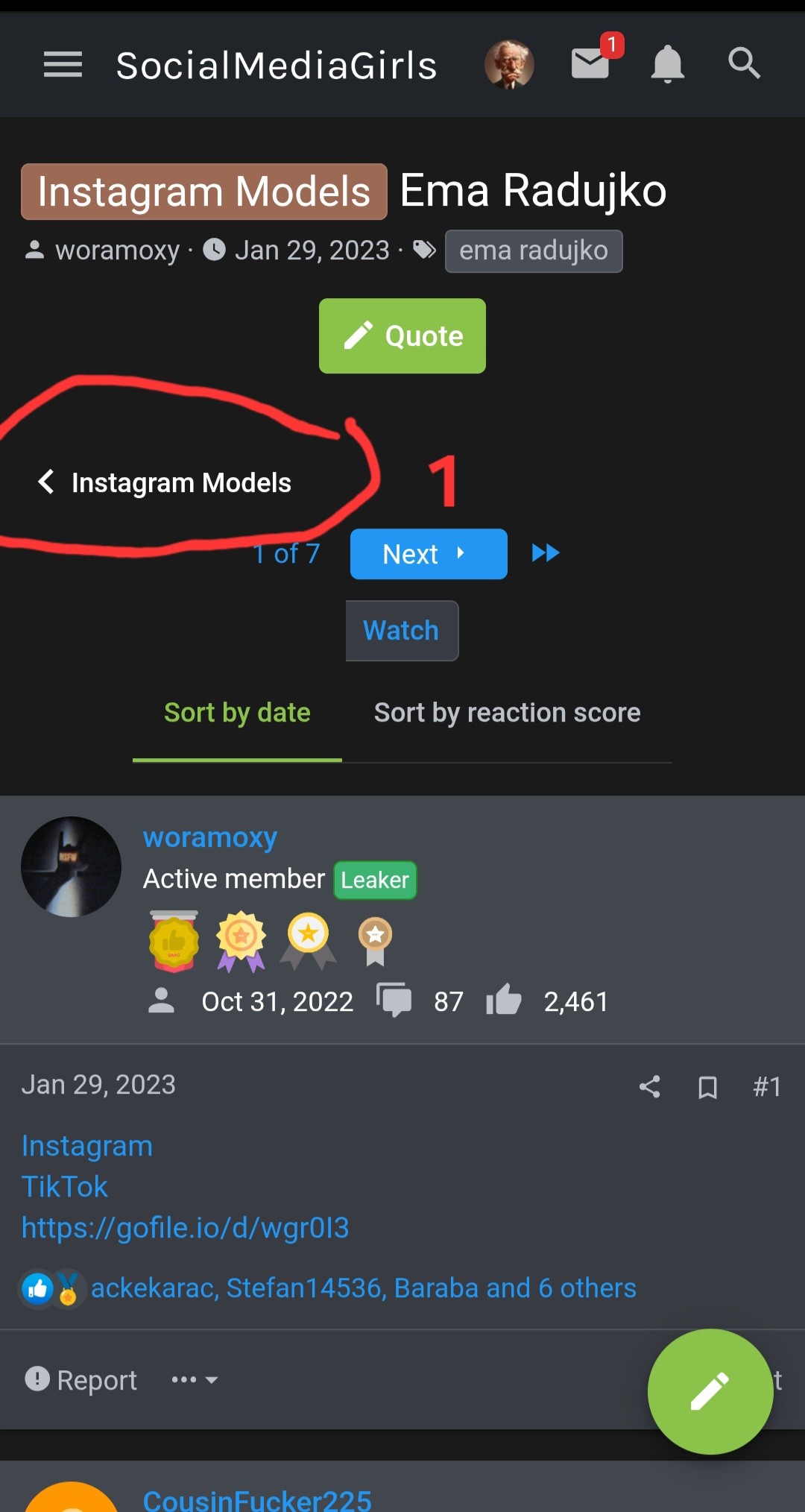
Task: Jump to the last page
Action: [546, 553]
